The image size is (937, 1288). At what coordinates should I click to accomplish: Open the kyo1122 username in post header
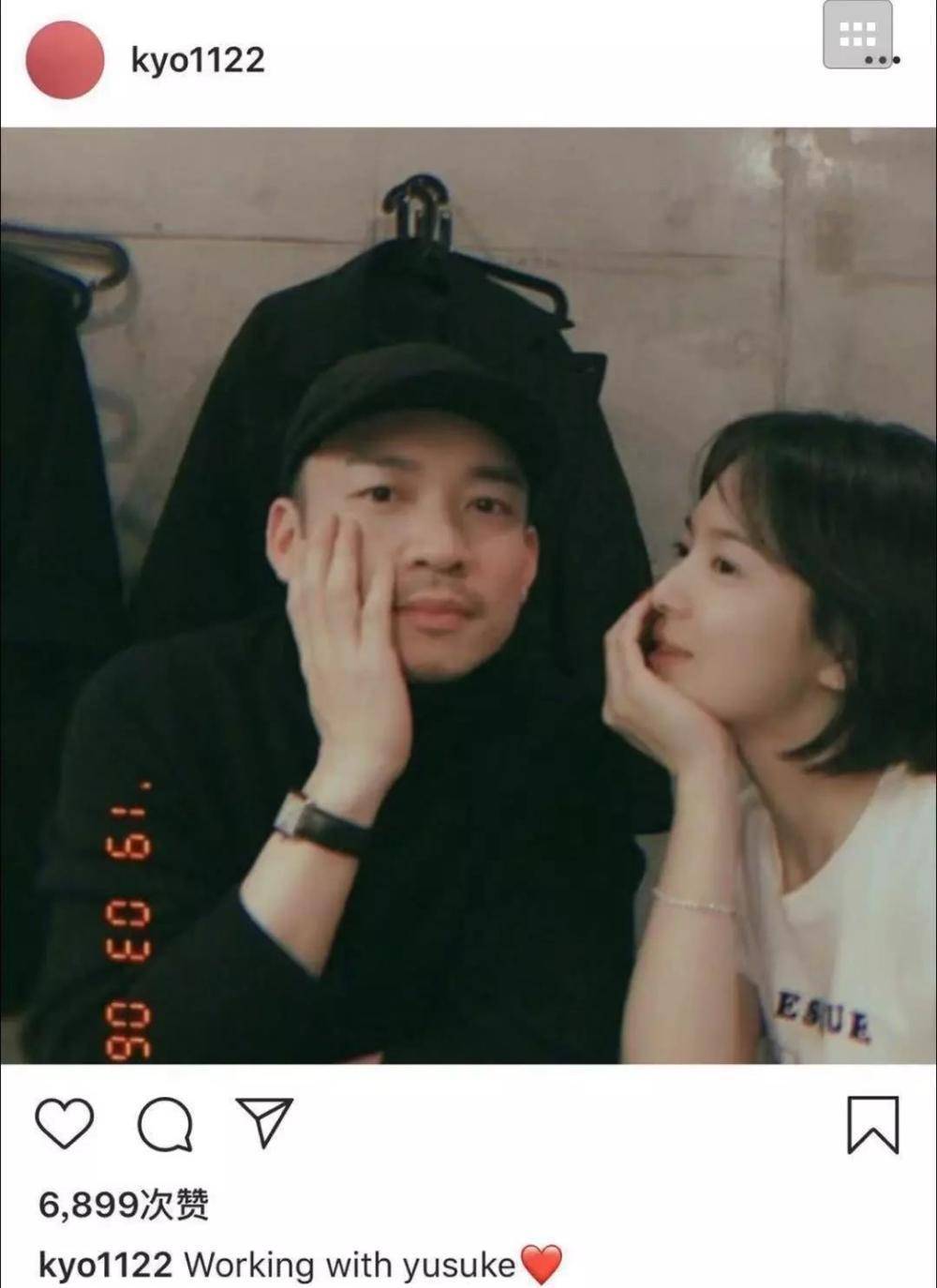198,61
